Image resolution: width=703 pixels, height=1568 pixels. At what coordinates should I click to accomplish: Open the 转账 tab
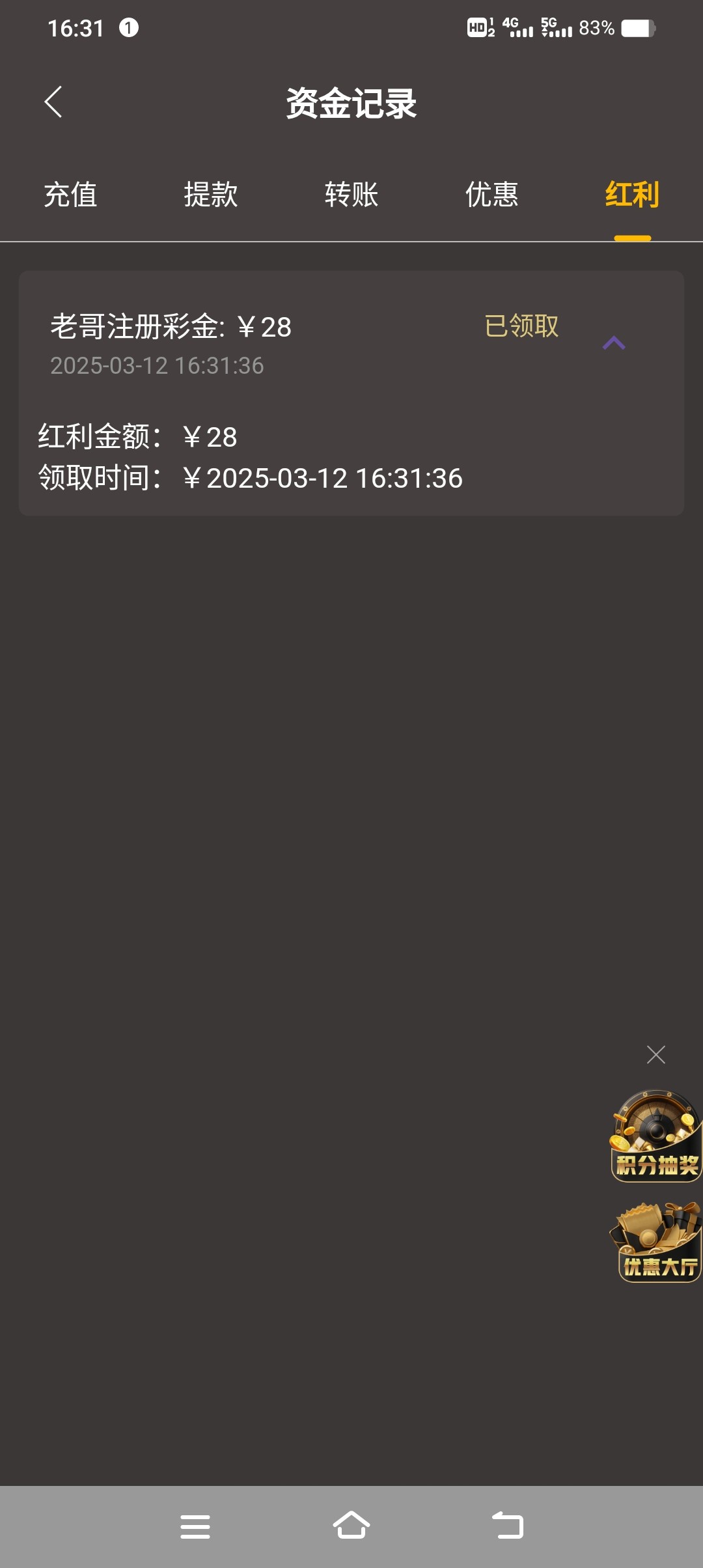tap(351, 195)
